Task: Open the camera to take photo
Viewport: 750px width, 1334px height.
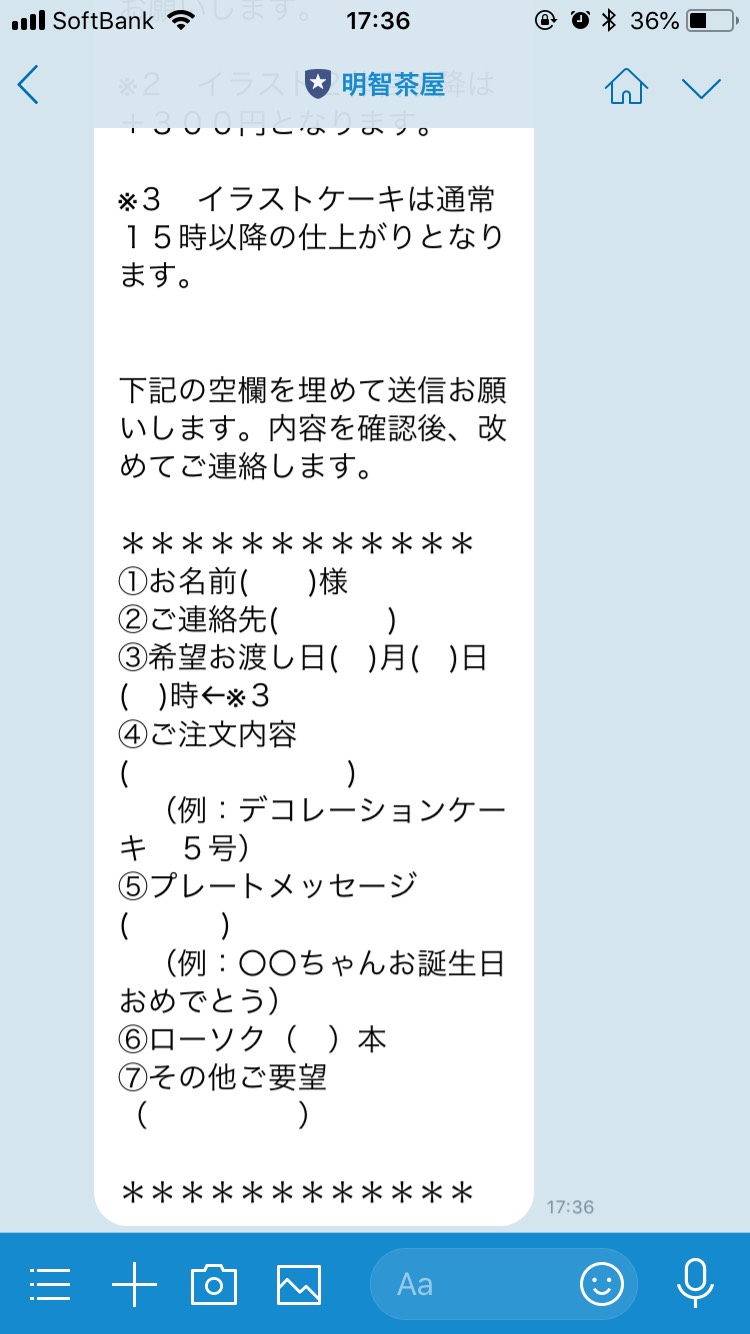Action: tap(214, 1284)
